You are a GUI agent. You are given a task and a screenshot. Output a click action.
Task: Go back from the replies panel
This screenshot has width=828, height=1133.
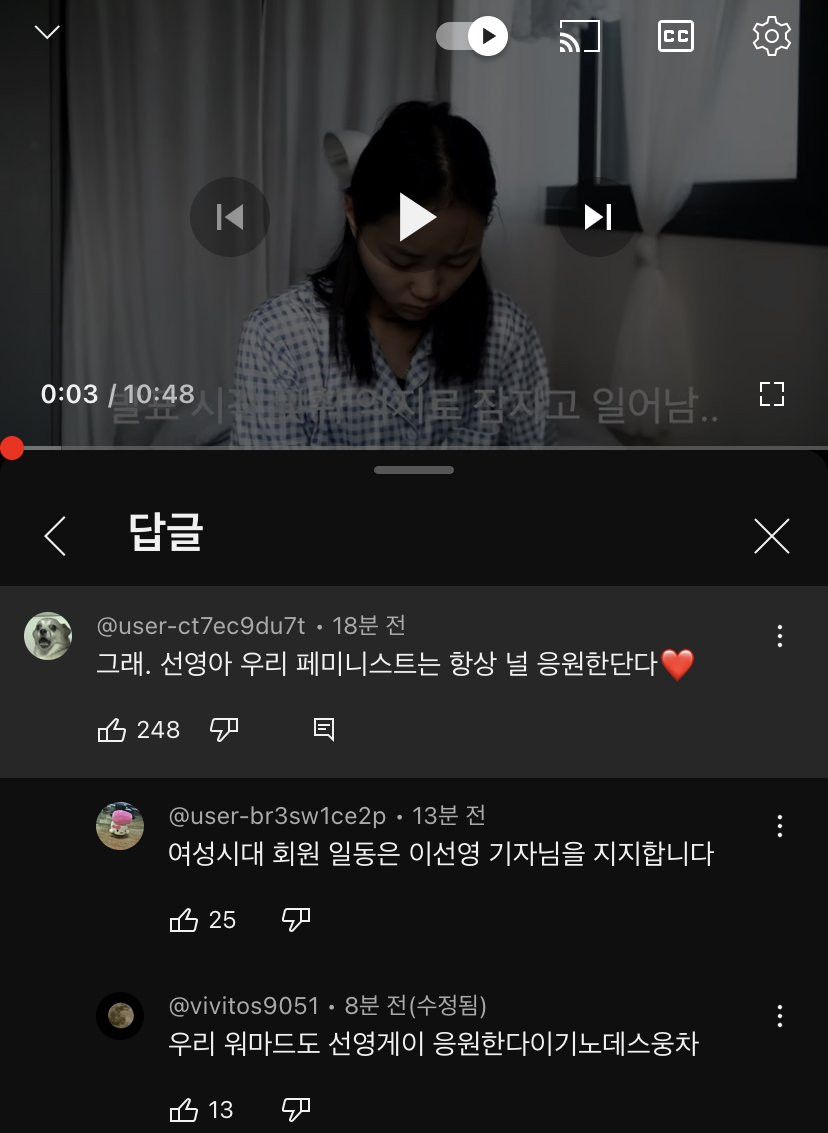tap(56, 536)
